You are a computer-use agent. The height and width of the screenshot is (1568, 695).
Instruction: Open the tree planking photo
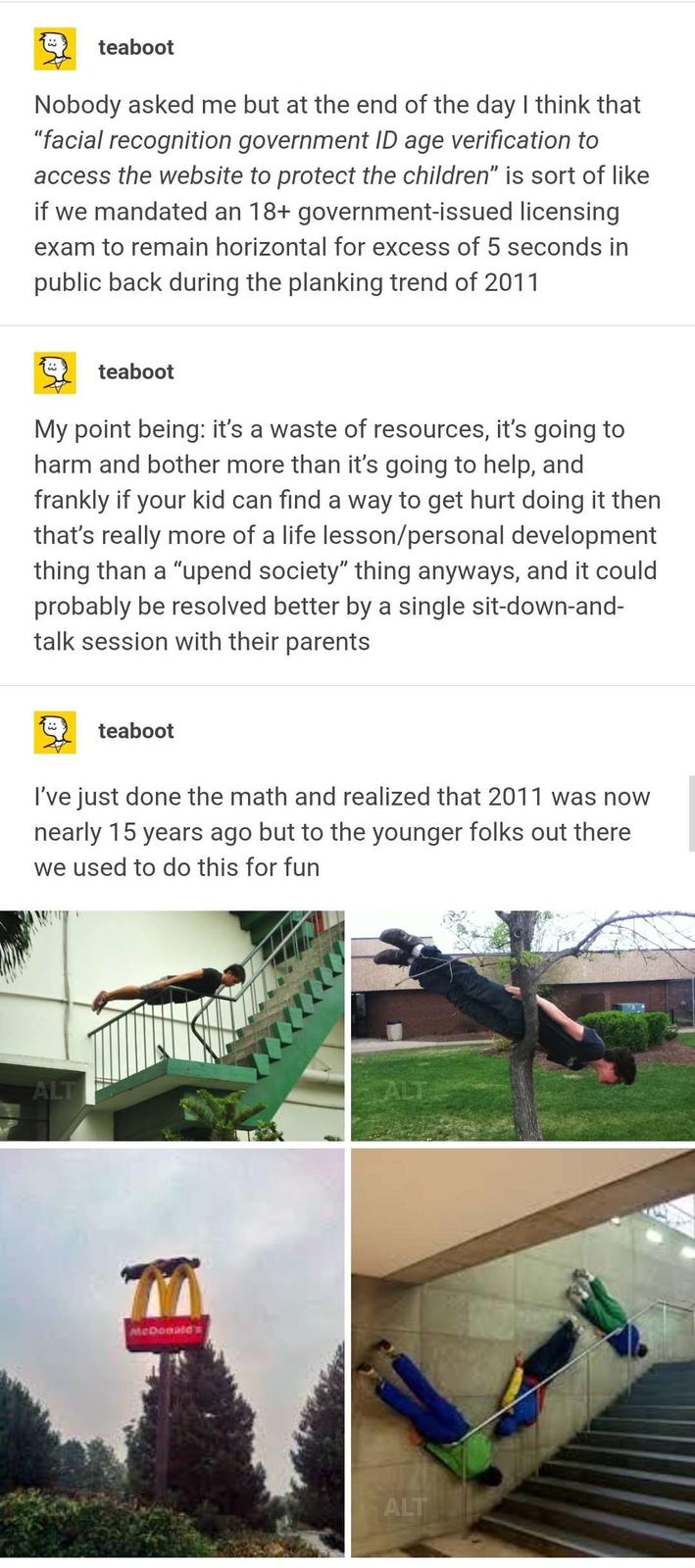[x=522, y=1025]
